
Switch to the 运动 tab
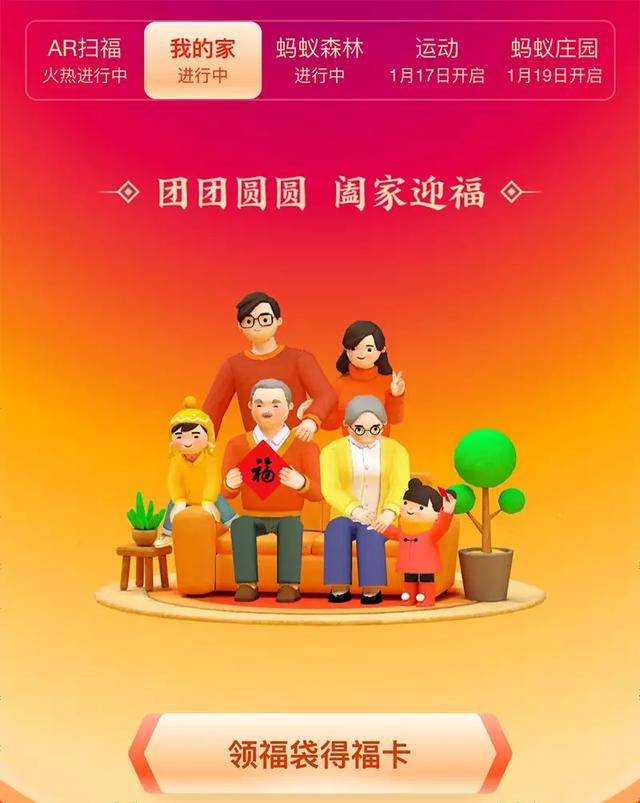(x=437, y=60)
